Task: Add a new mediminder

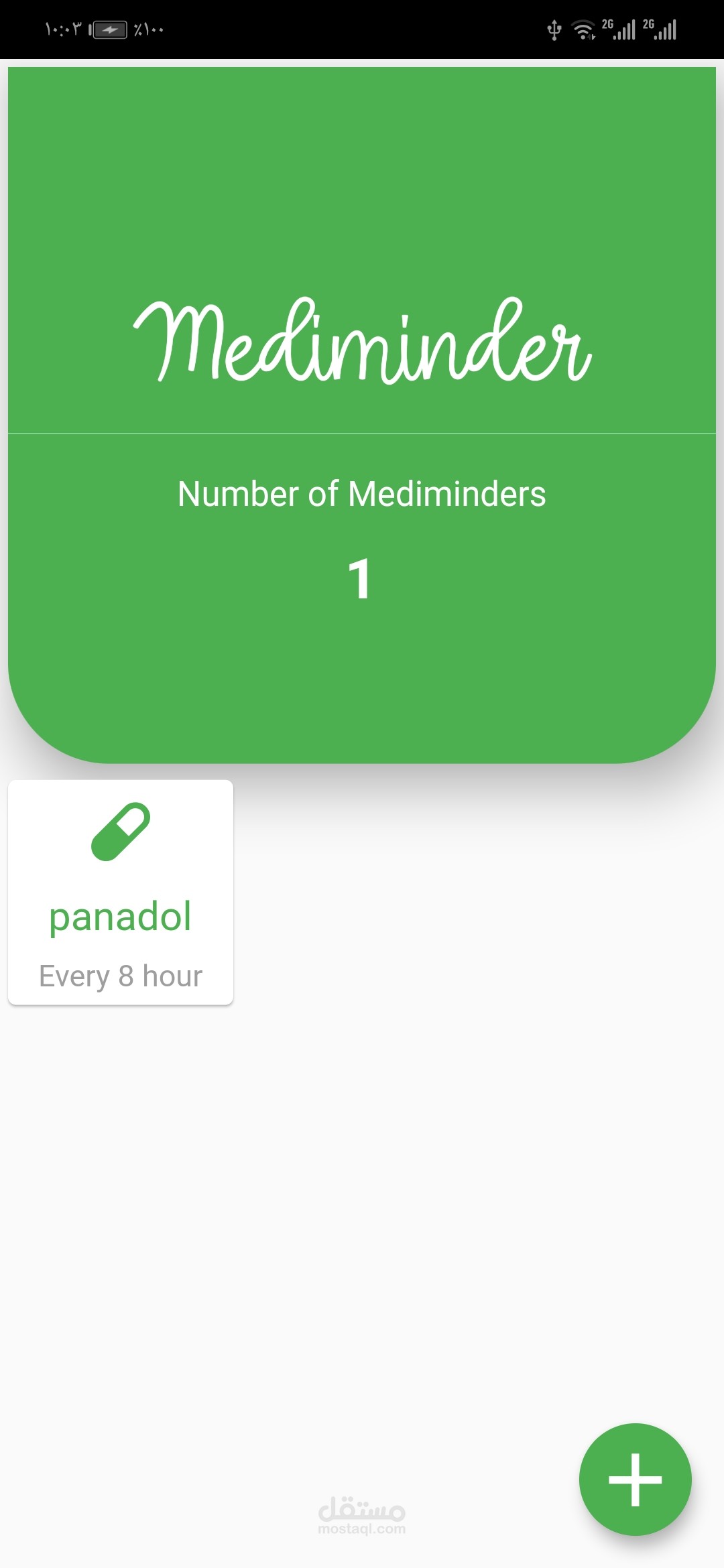Action: 635,1479
